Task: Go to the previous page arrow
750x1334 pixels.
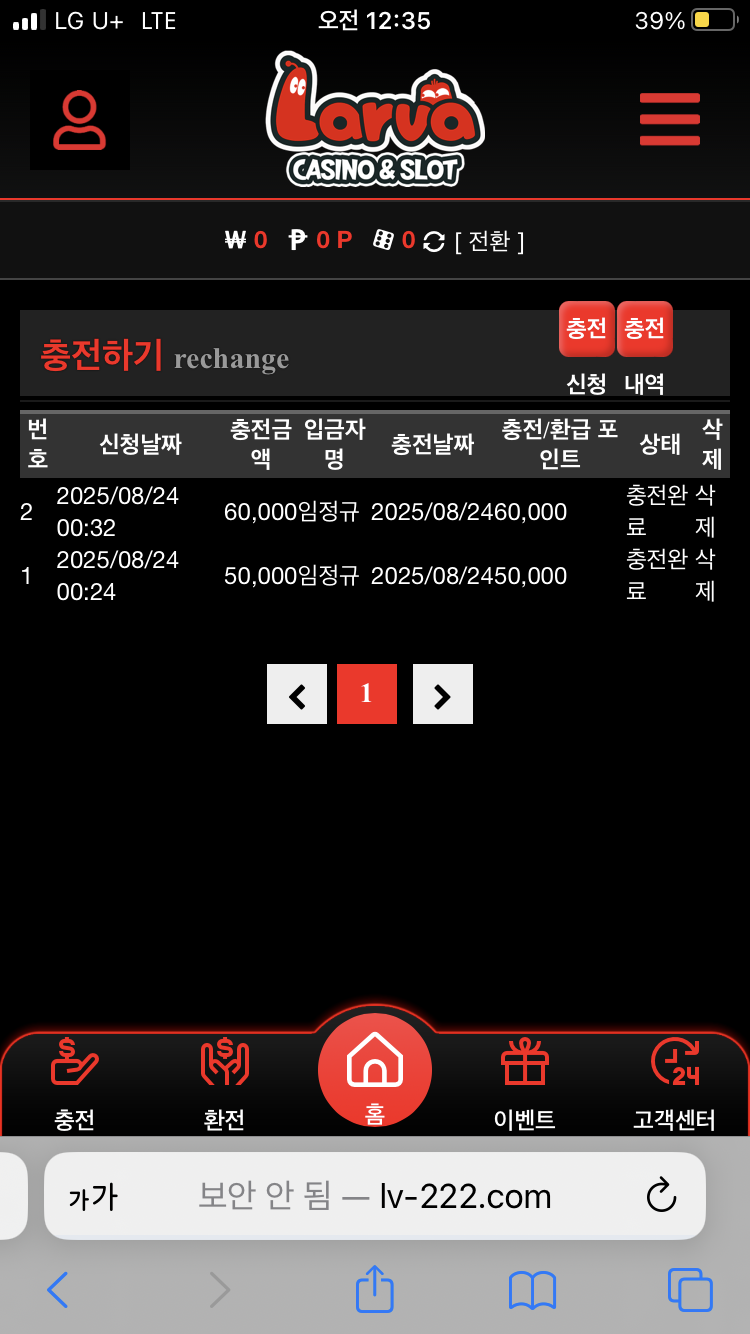Action: click(297, 694)
